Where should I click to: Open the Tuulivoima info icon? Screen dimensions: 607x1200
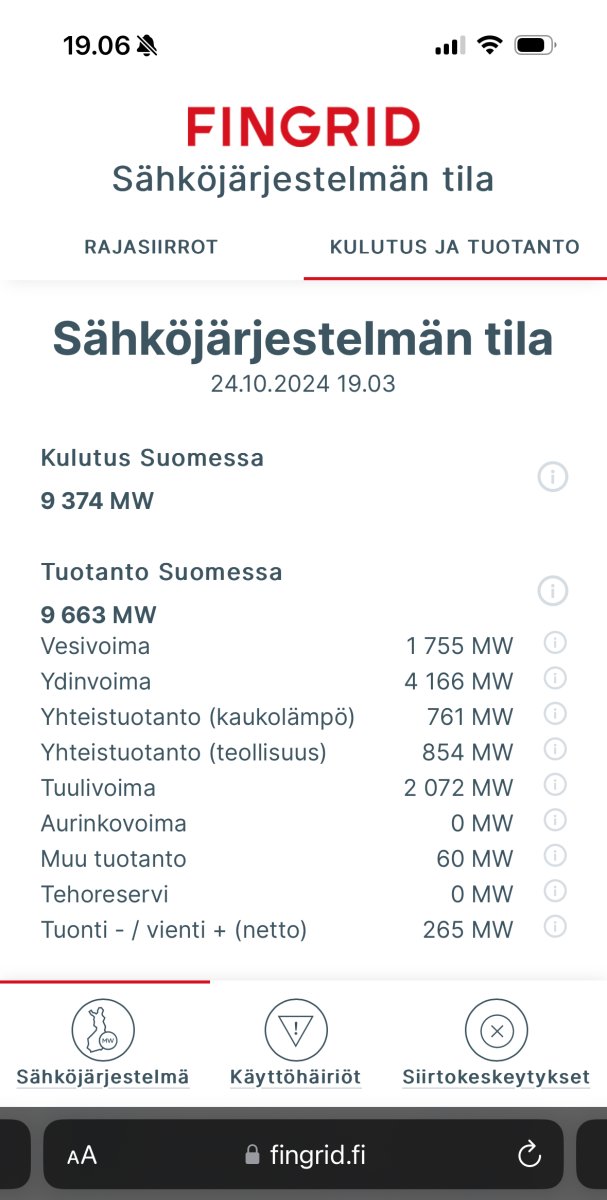point(555,785)
